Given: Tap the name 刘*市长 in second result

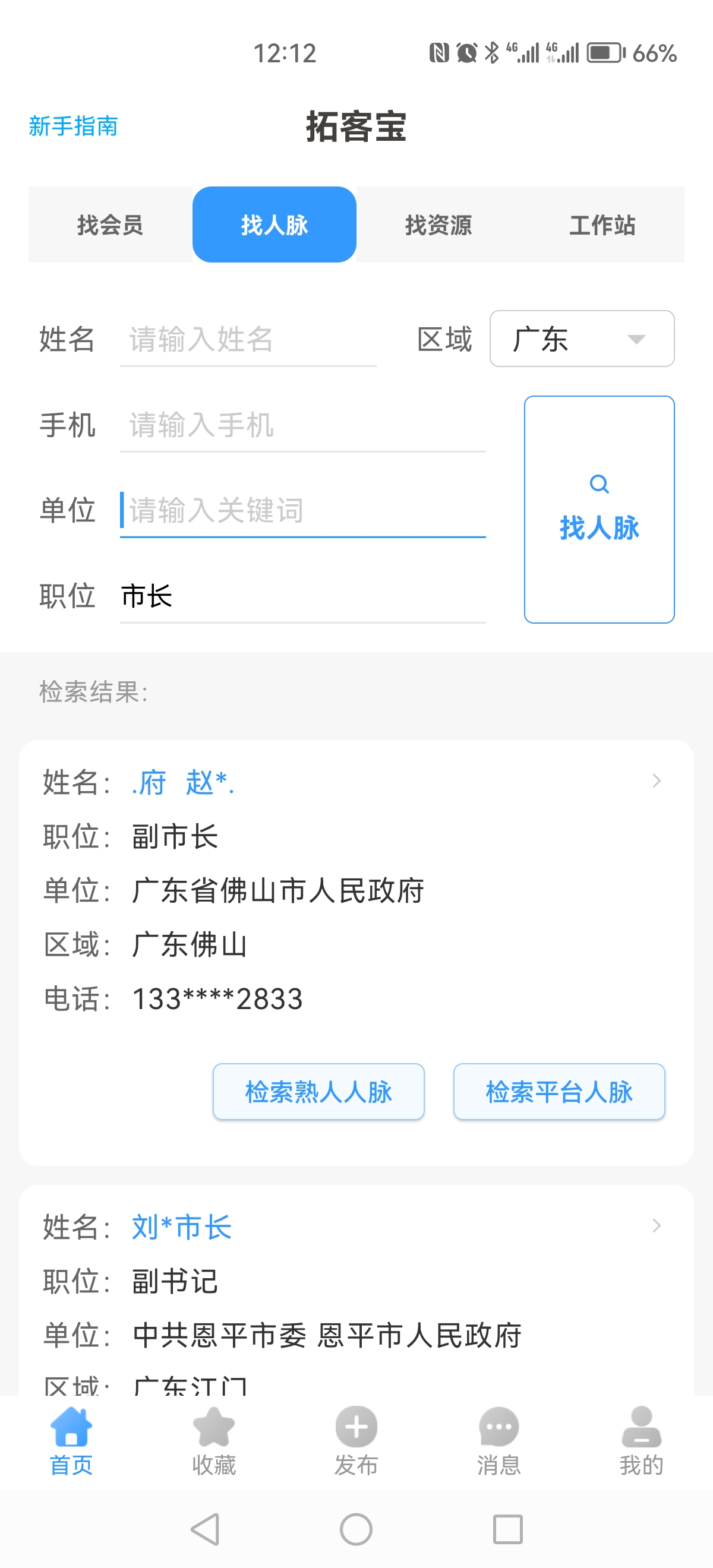Looking at the screenshot, I should click(181, 1226).
